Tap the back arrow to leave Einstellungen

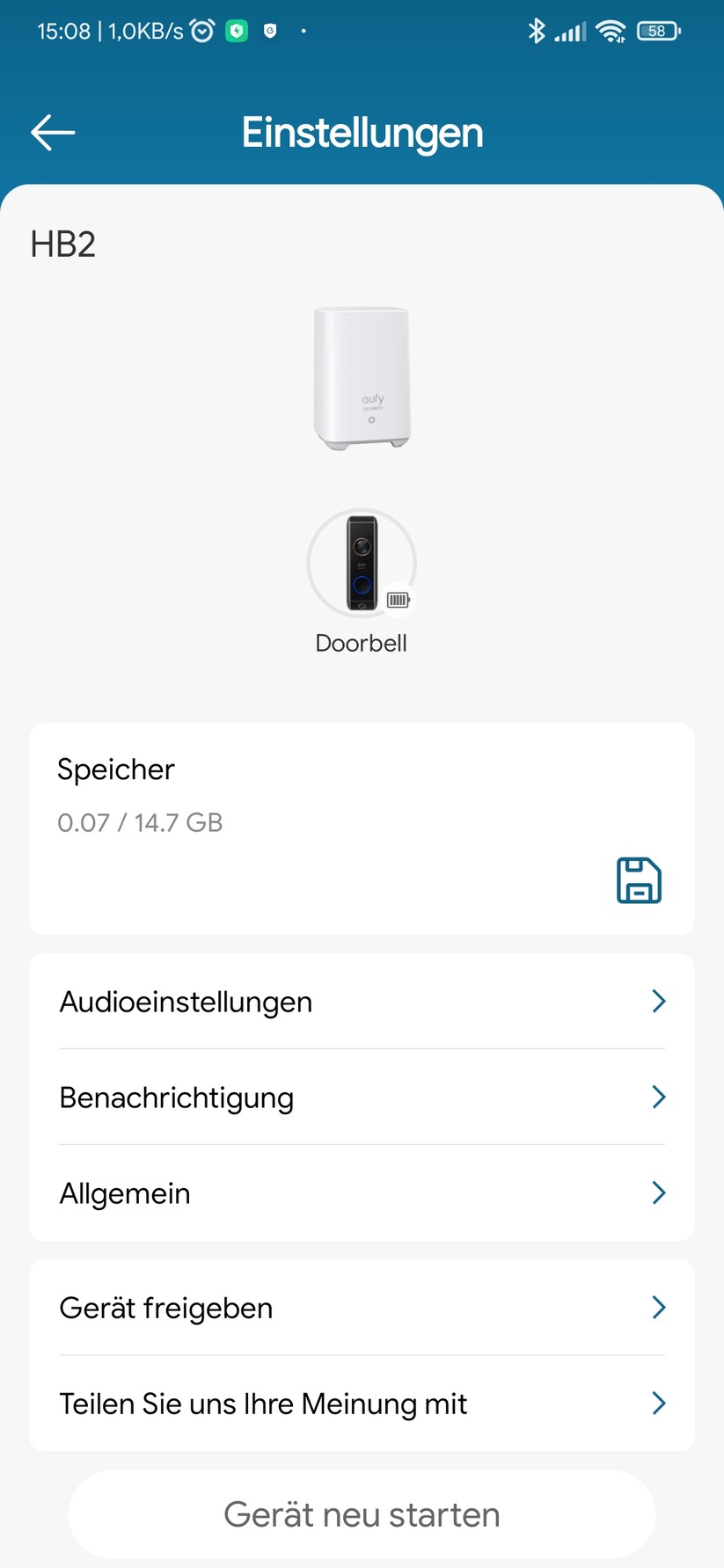[52, 132]
